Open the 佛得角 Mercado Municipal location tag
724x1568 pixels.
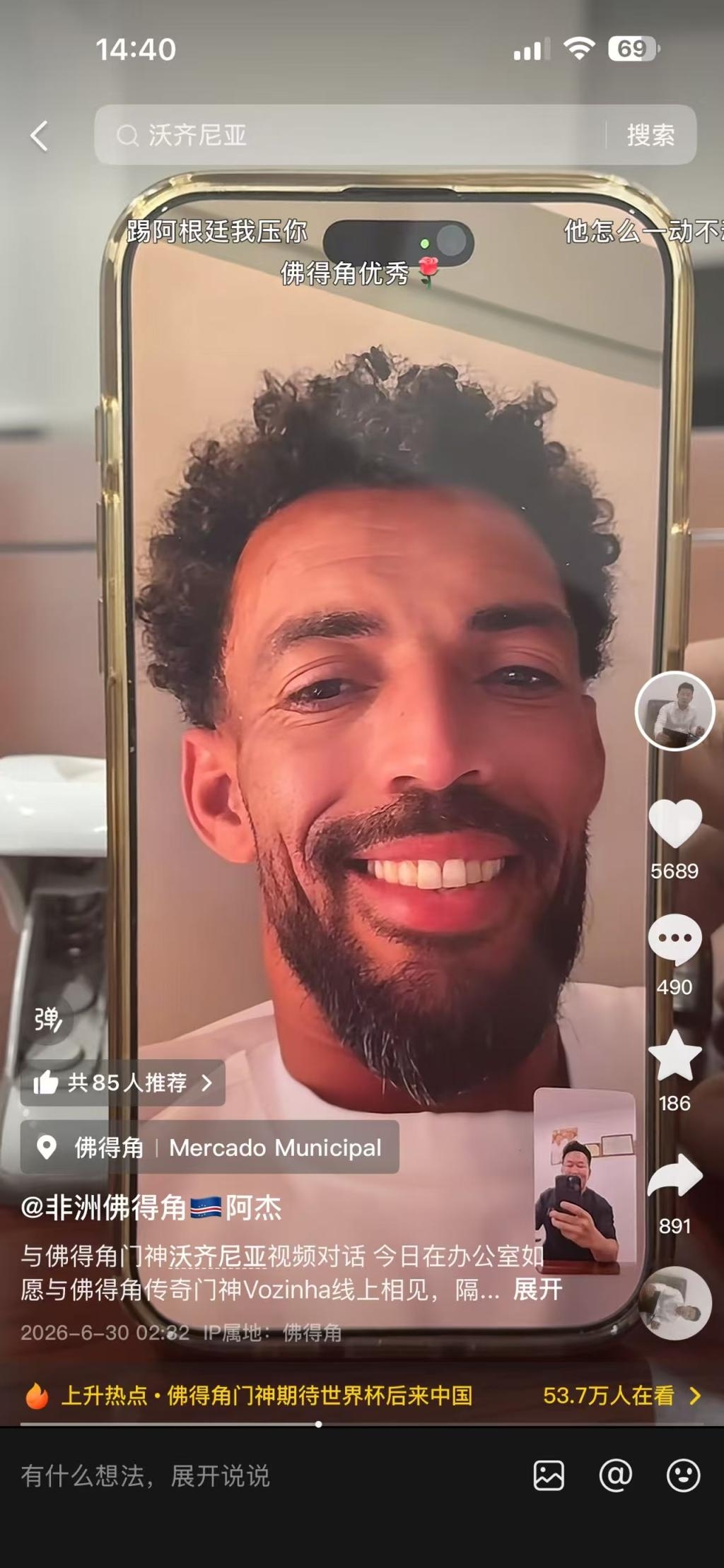pyautogui.click(x=210, y=1148)
